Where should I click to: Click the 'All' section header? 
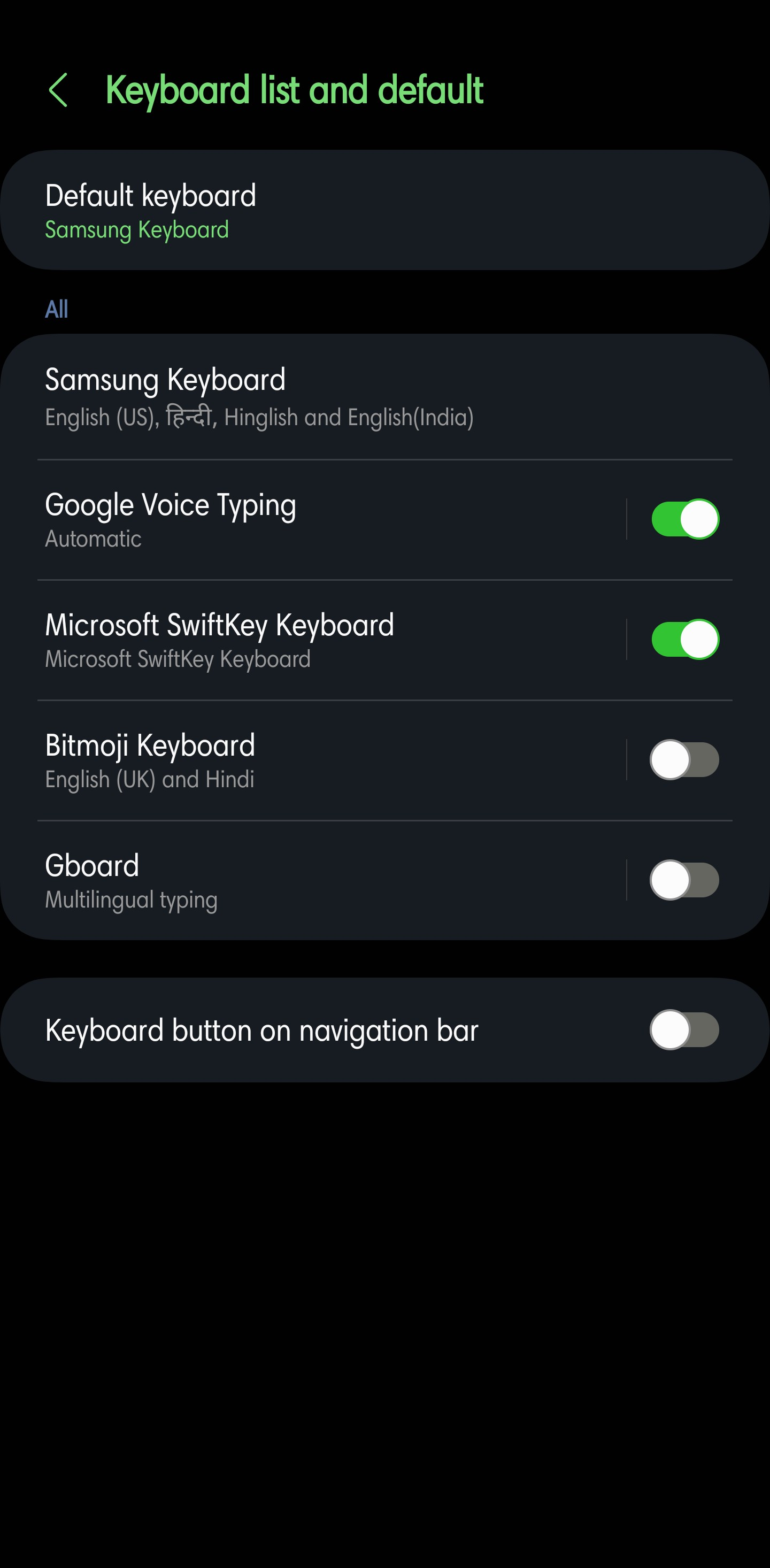click(x=57, y=309)
